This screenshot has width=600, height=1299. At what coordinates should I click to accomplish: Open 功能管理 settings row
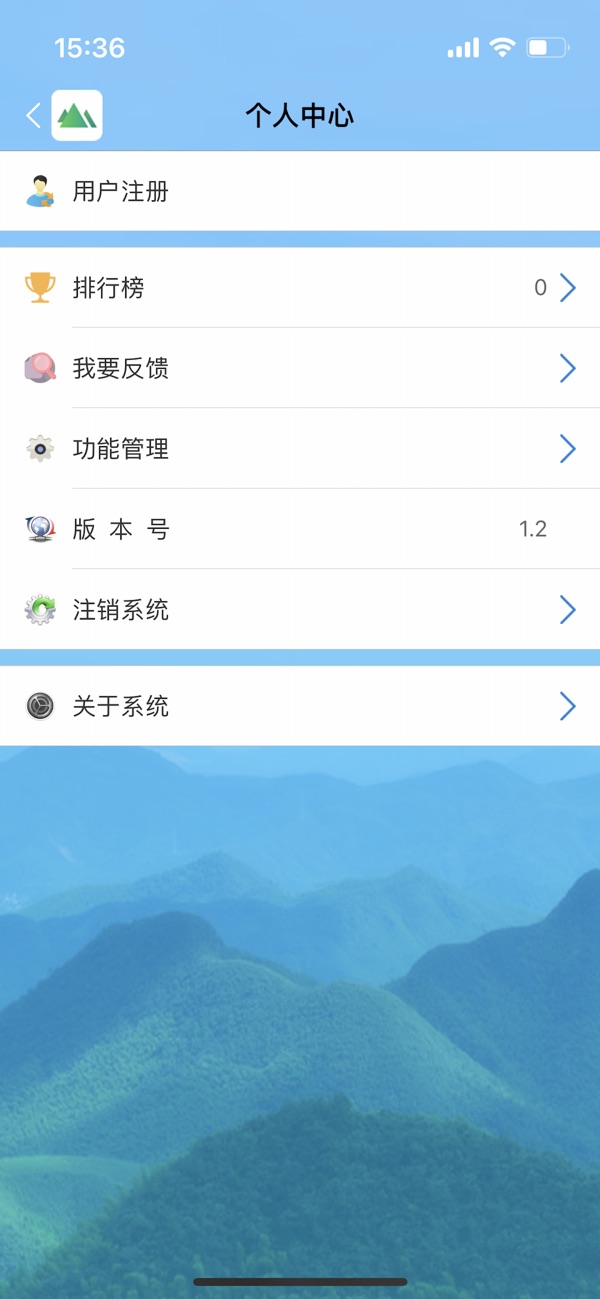(300, 449)
